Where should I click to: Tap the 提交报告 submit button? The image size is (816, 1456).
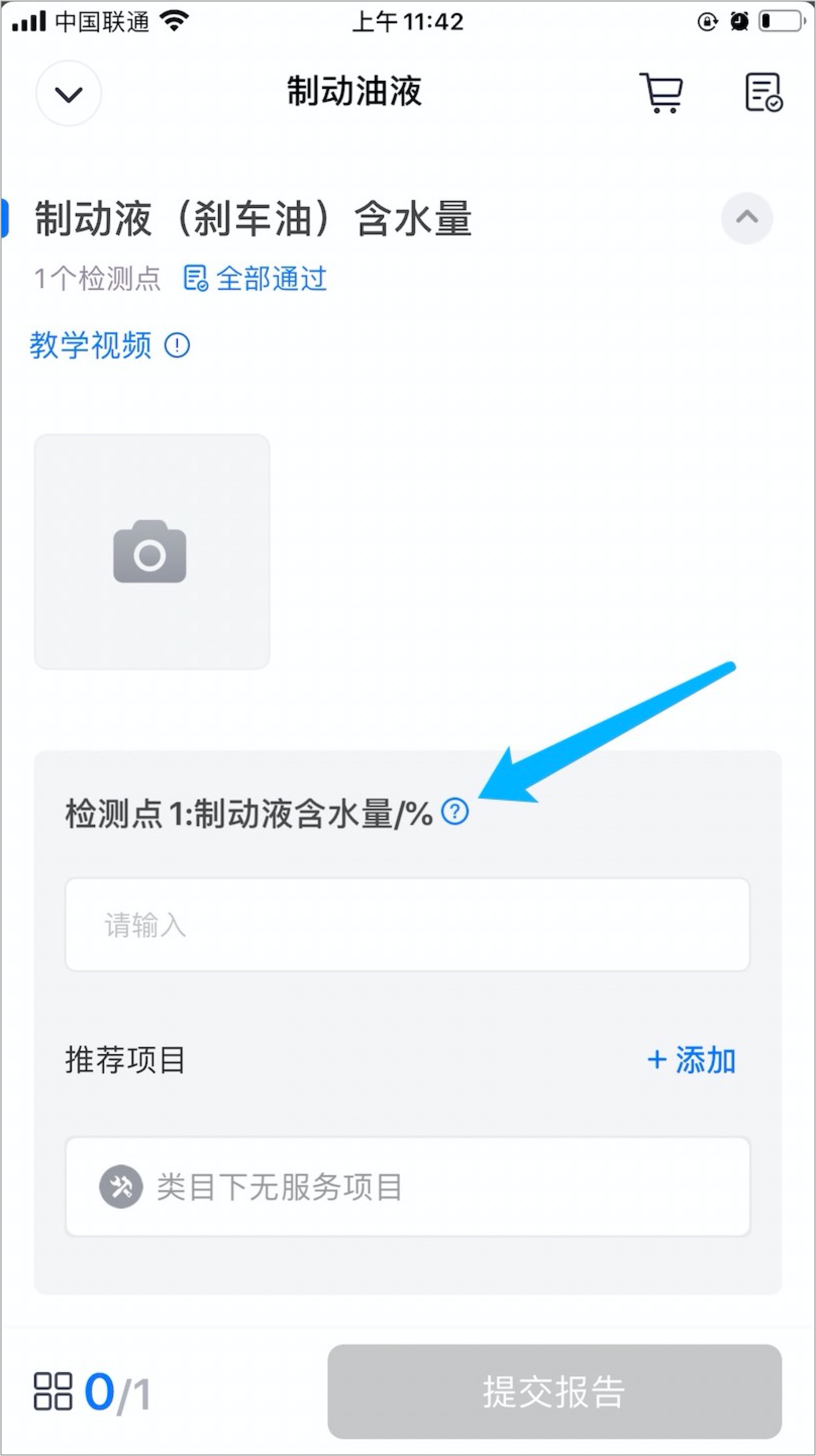(554, 1391)
